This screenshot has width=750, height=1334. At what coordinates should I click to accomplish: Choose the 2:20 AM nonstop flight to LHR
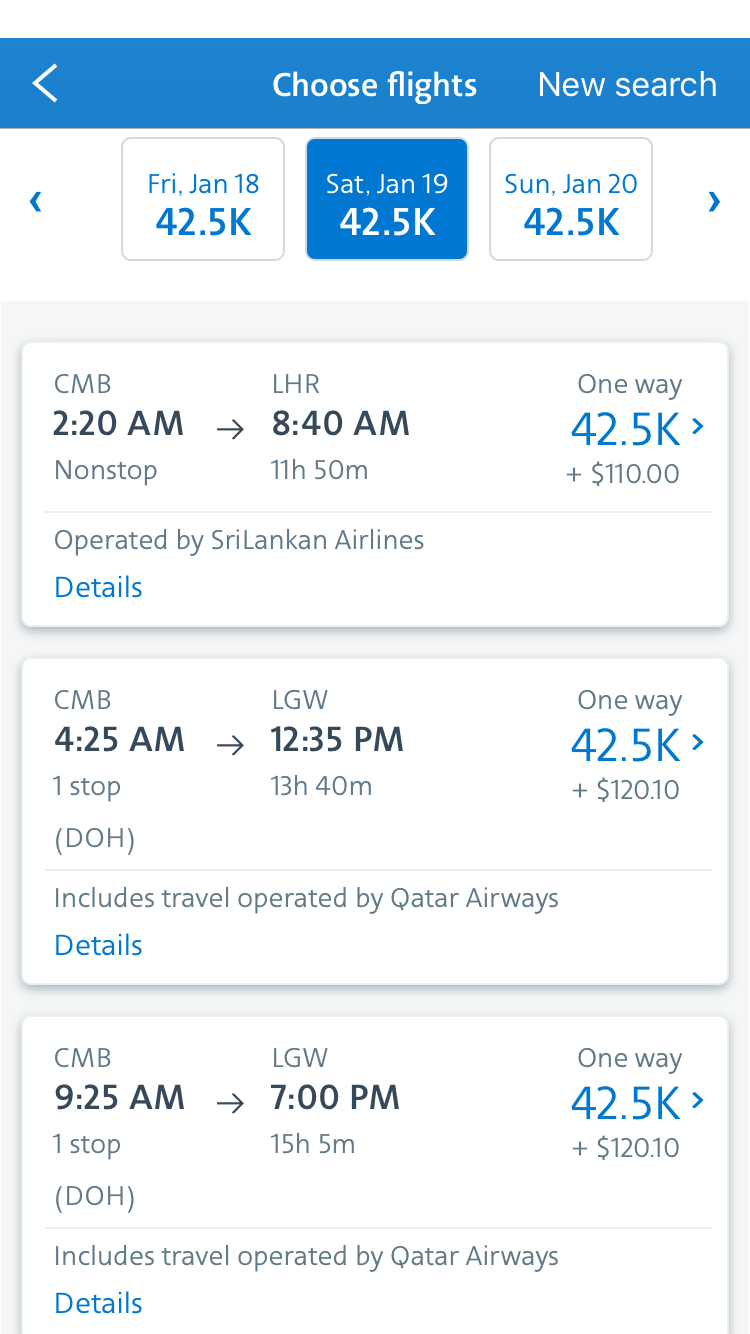click(x=638, y=429)
